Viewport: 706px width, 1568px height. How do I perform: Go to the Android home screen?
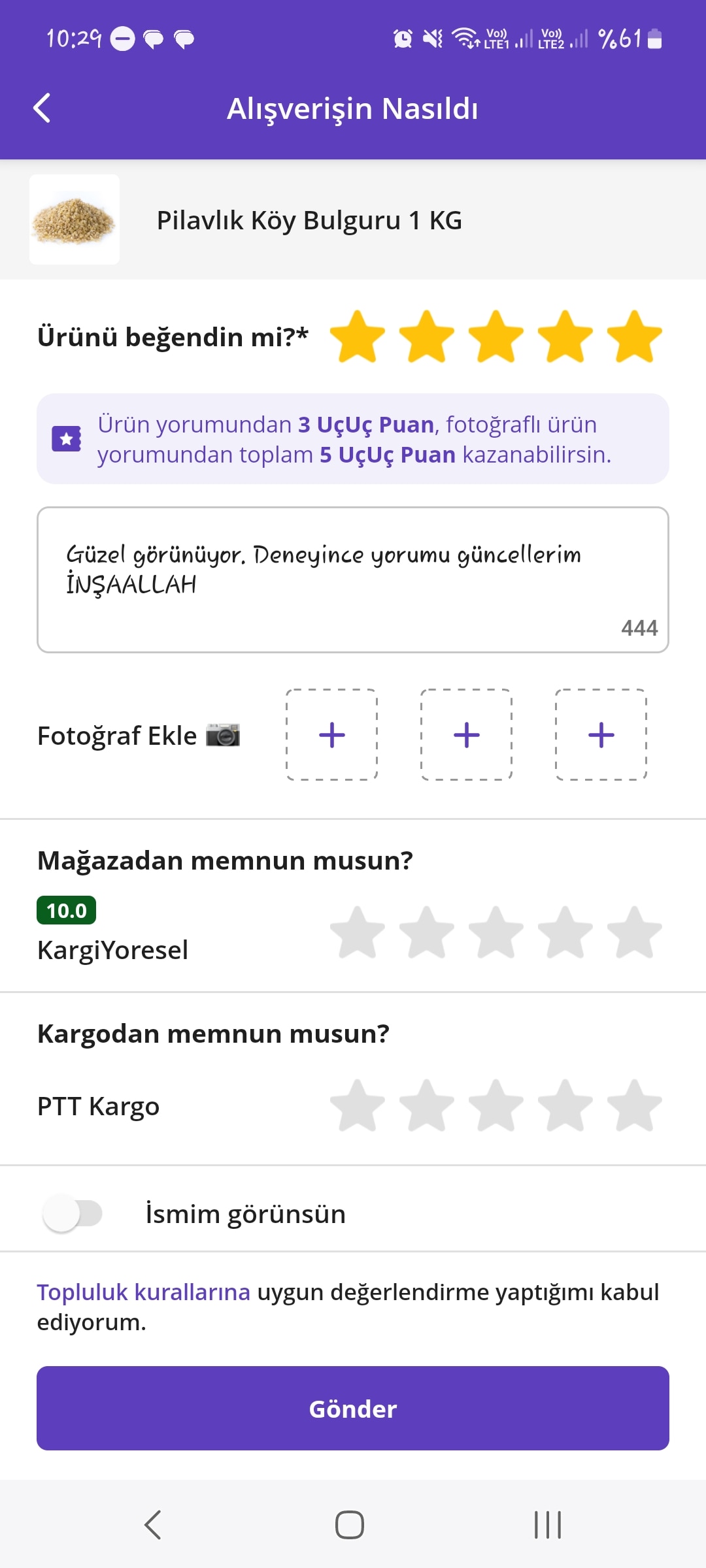point(350,1525)
